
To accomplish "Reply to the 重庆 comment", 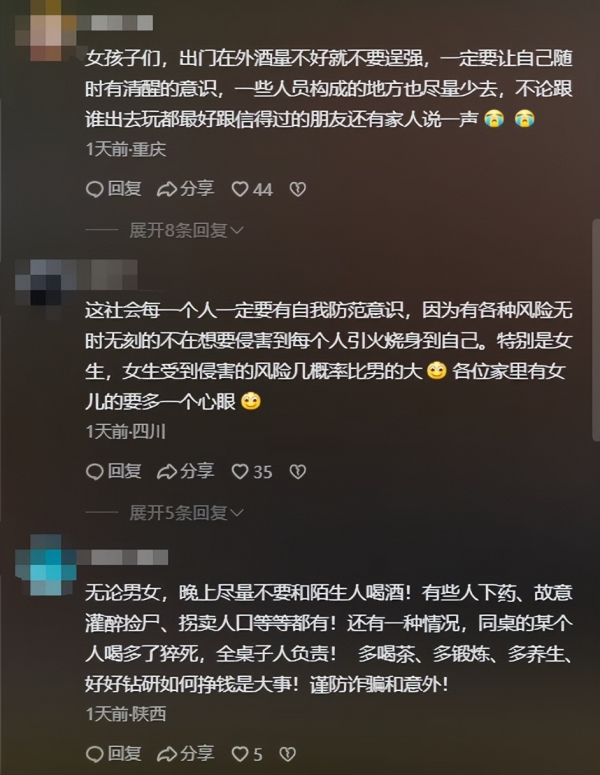I will coord(113,189).
